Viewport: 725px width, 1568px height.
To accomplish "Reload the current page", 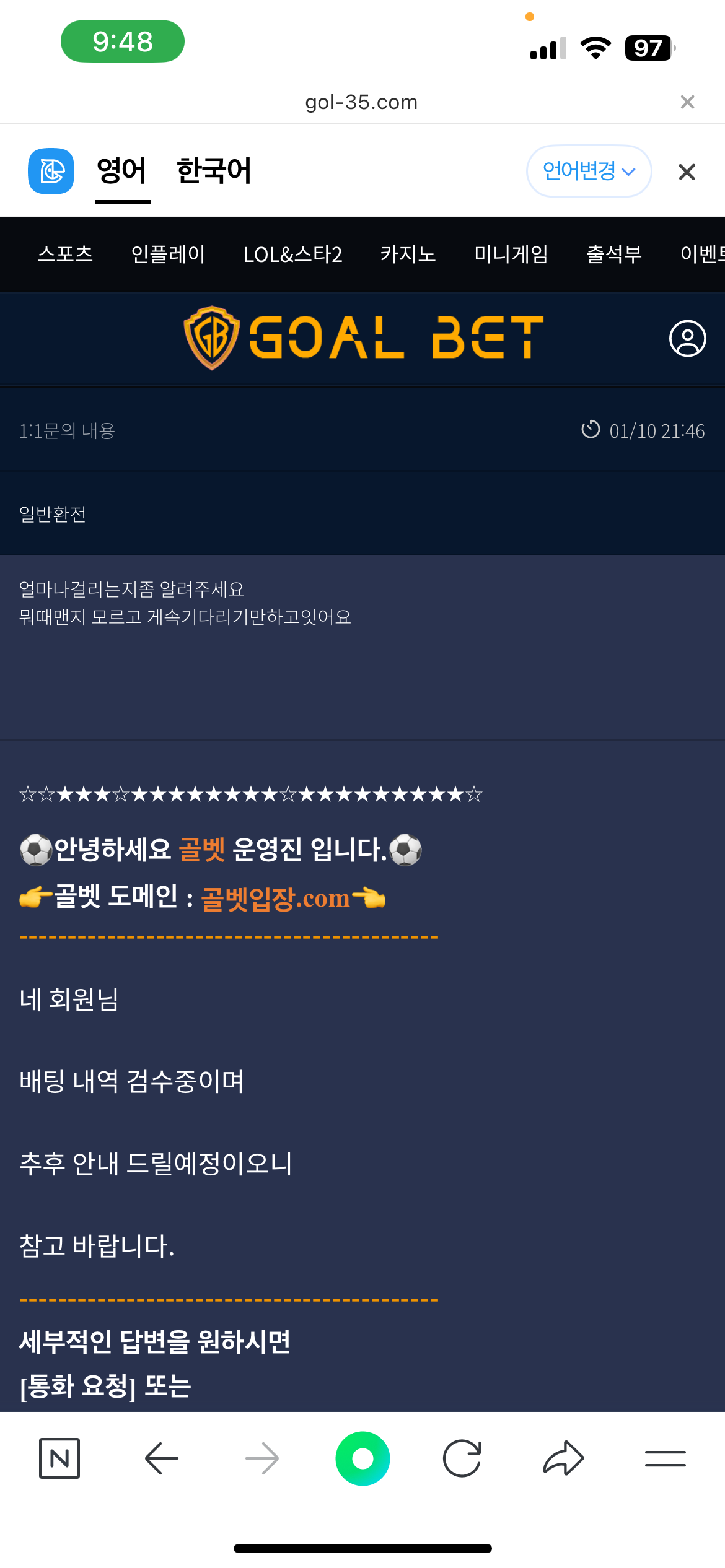I will coord(462,1458).
